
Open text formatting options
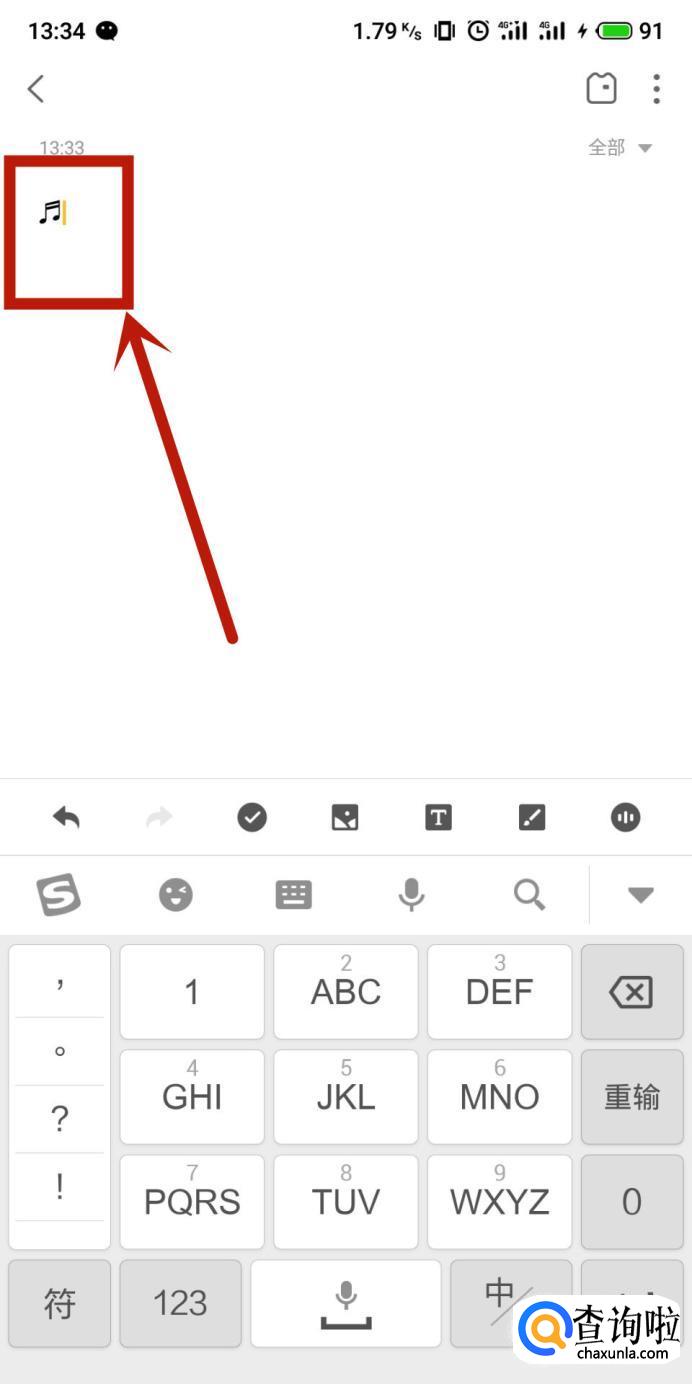[x=438, y=818]
